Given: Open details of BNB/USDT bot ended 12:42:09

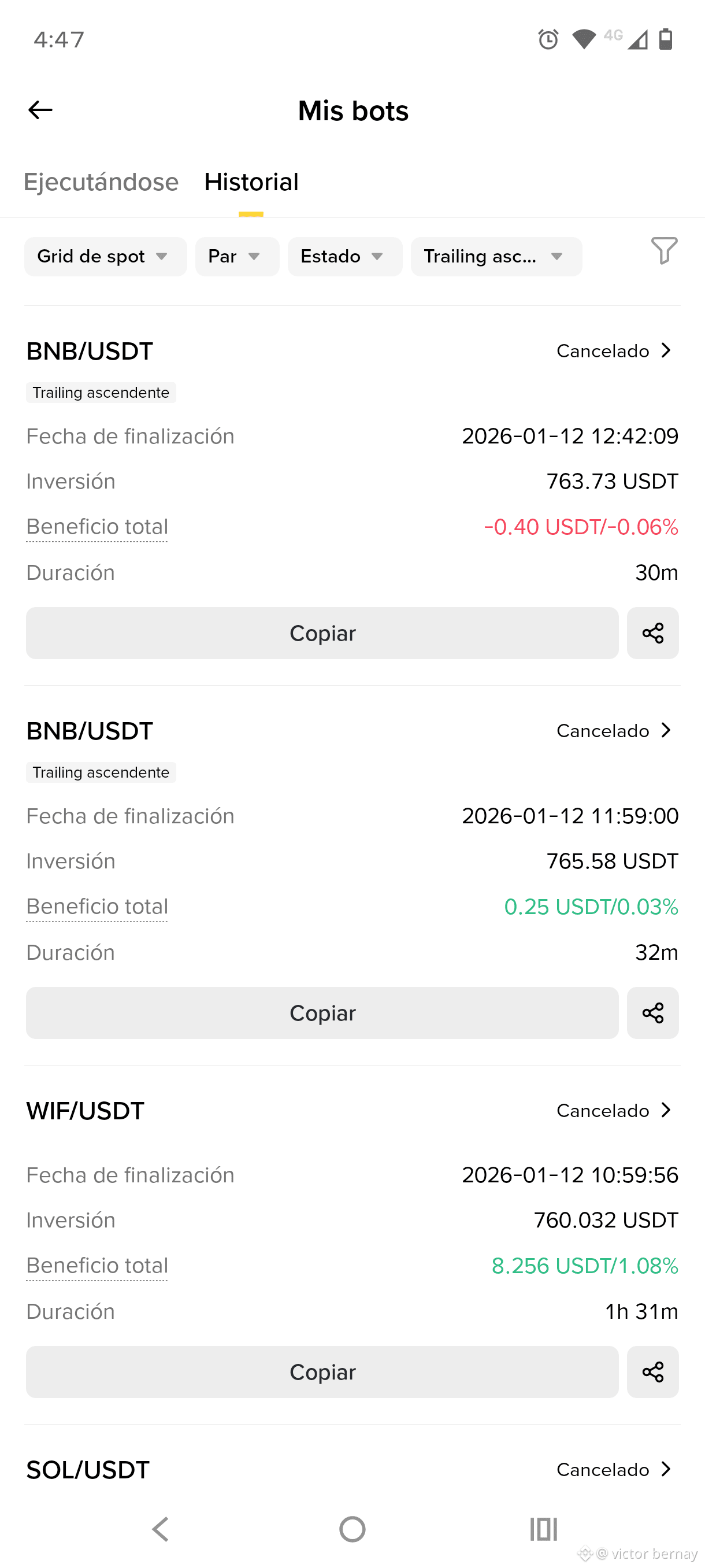Looking at the screenshot, I should click(x=614, y=350).
